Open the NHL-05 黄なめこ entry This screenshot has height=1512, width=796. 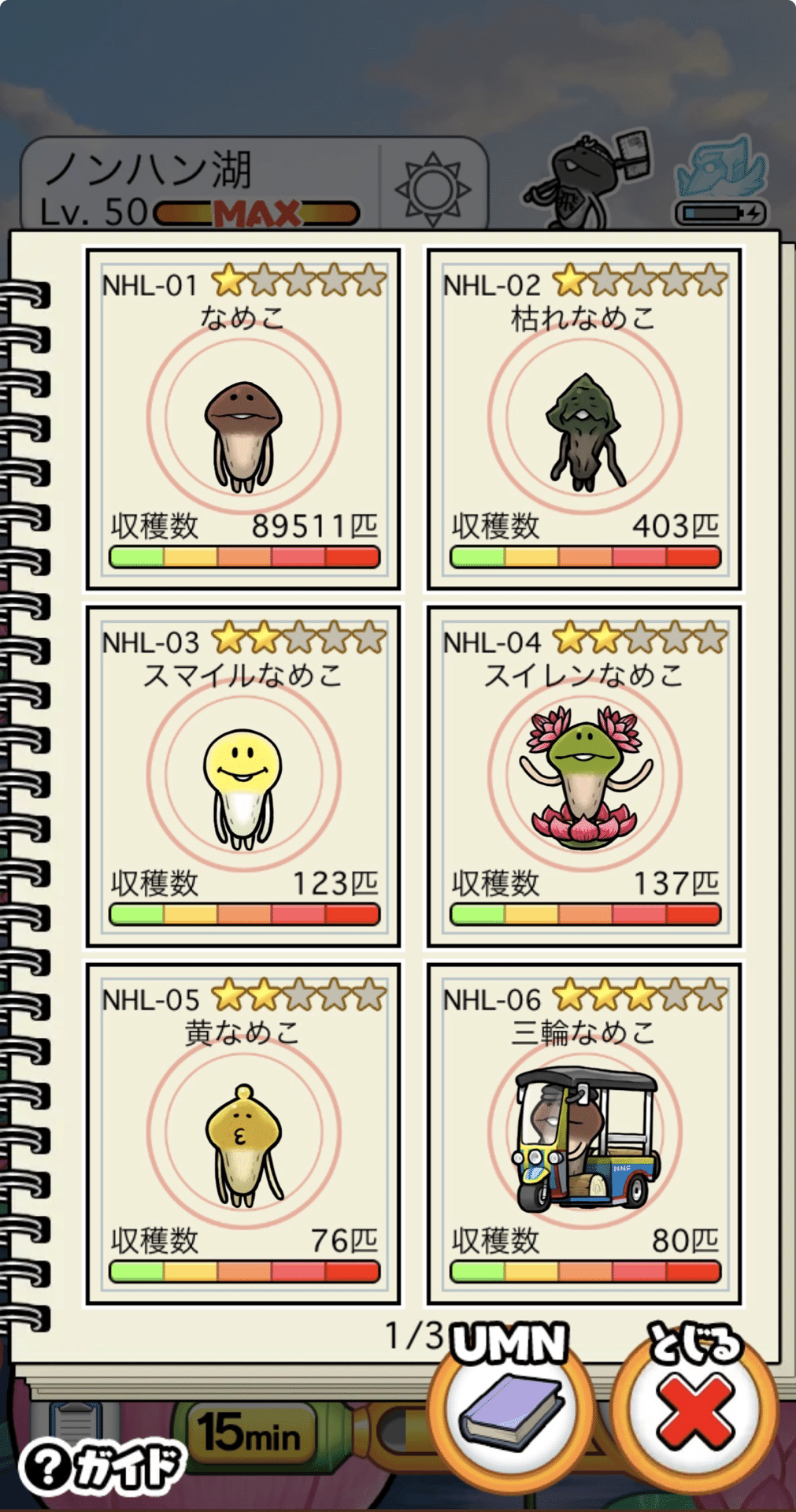pos(243,1134)
